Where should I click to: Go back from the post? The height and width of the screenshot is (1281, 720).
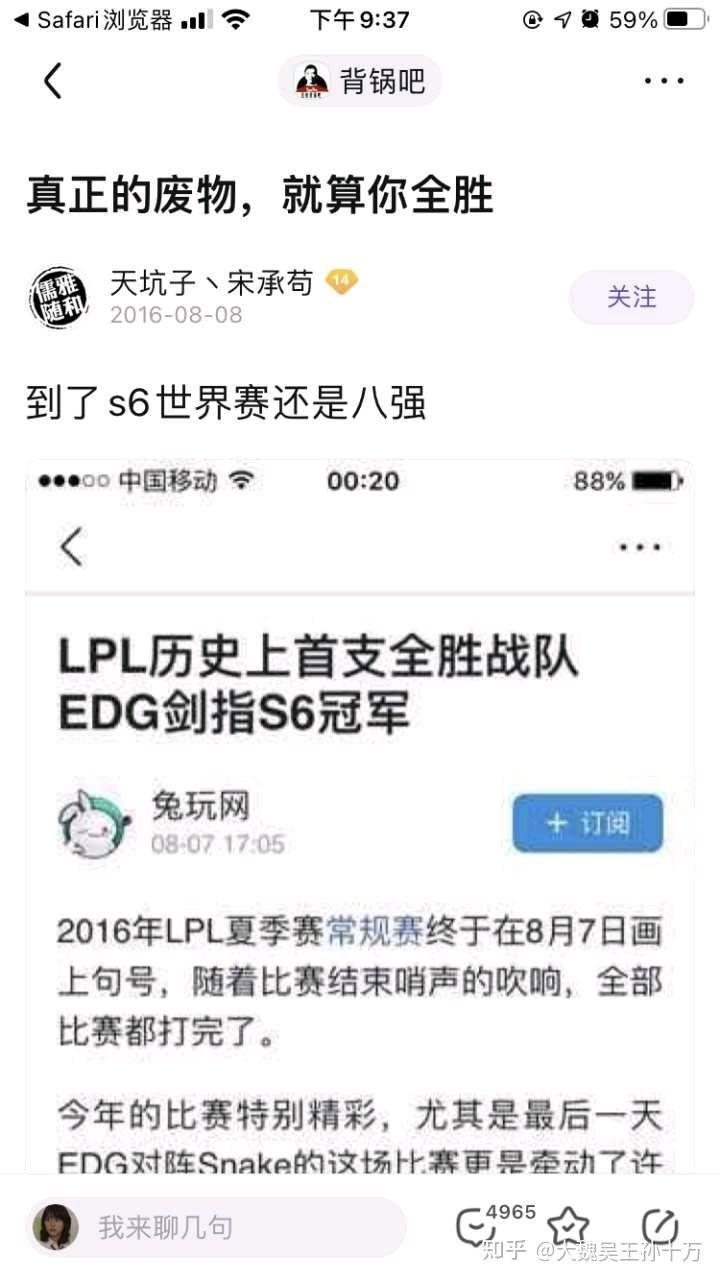tap(53, 81)
